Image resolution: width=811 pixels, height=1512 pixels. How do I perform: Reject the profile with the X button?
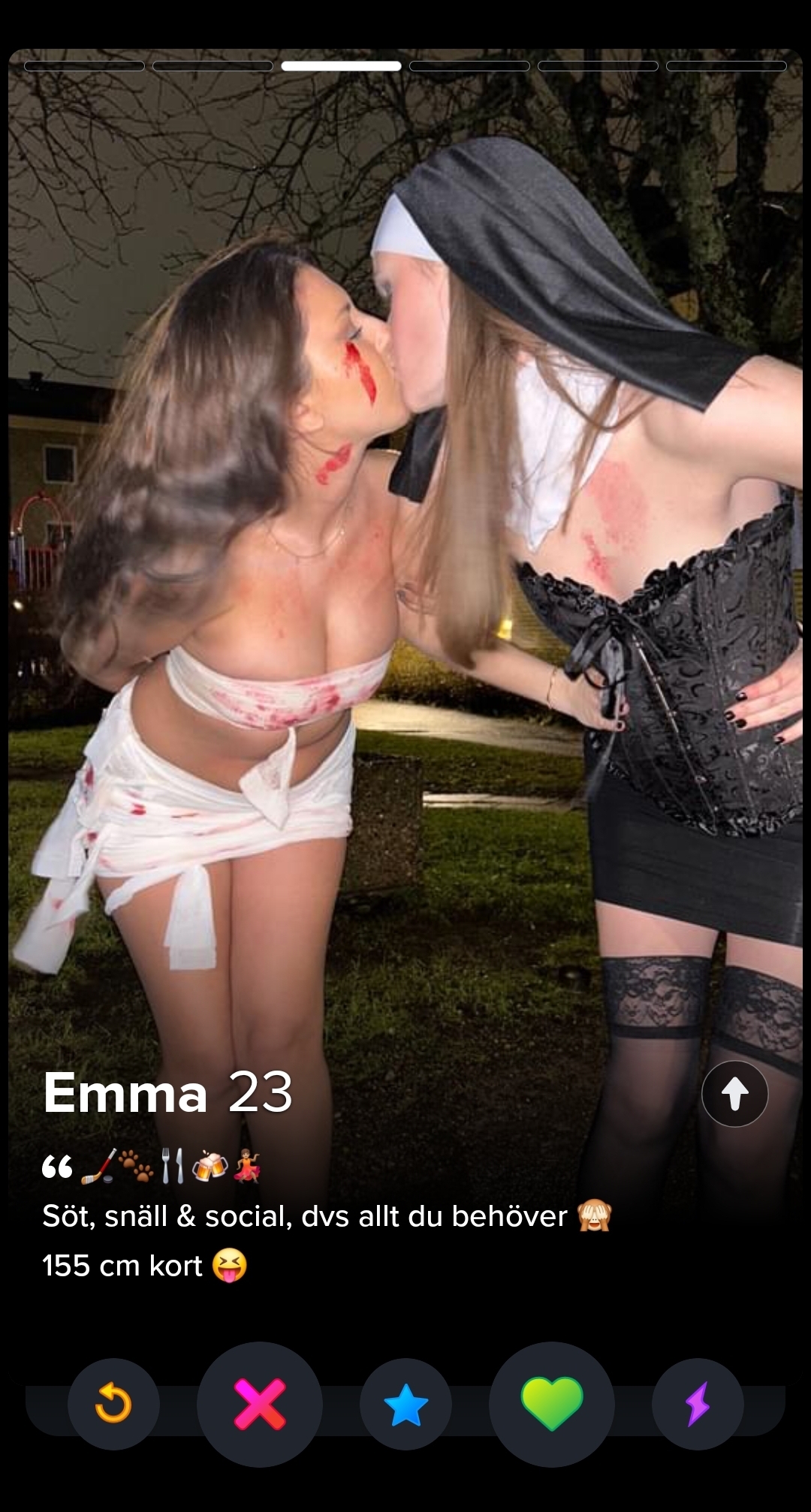[x=260, y=1404]
